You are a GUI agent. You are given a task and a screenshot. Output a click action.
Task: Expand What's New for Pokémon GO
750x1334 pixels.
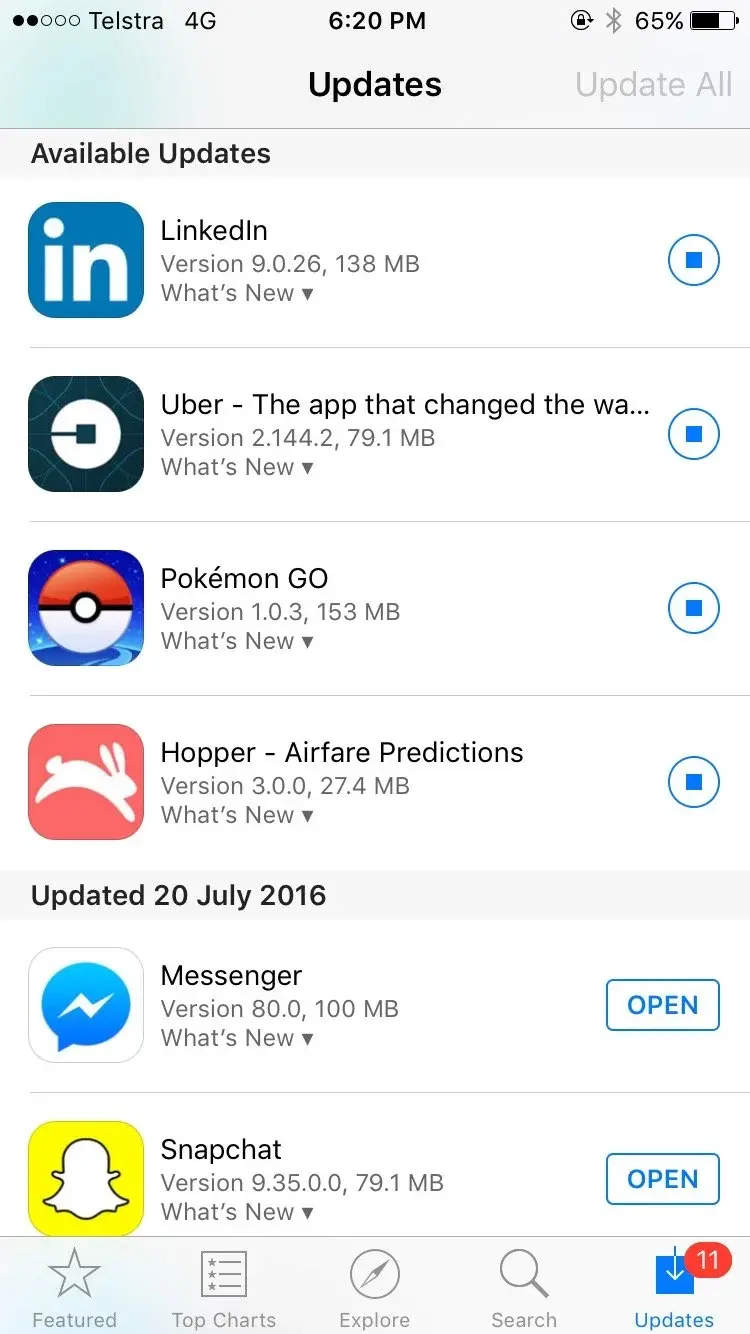click(237, 641)
